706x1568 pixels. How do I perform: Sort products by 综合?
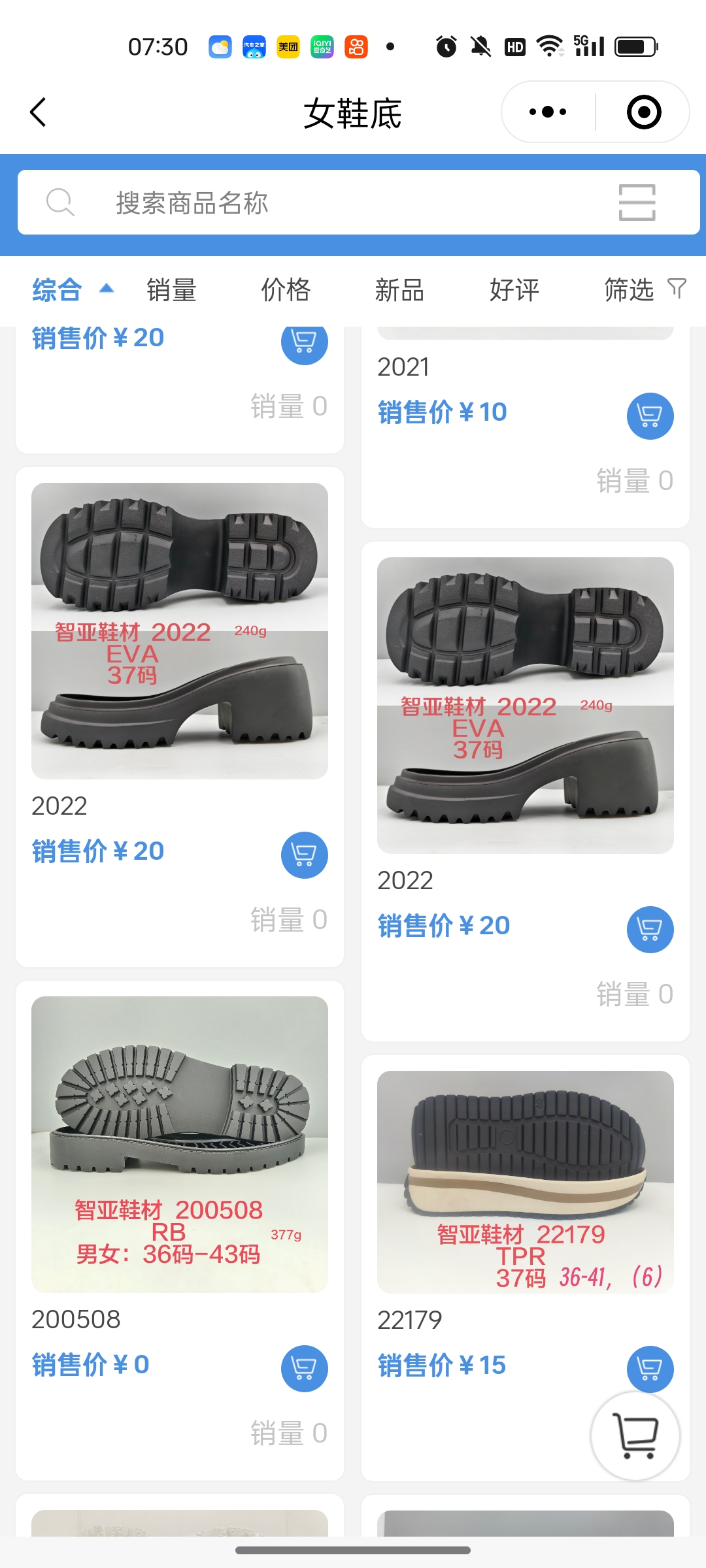pos(59,289)
